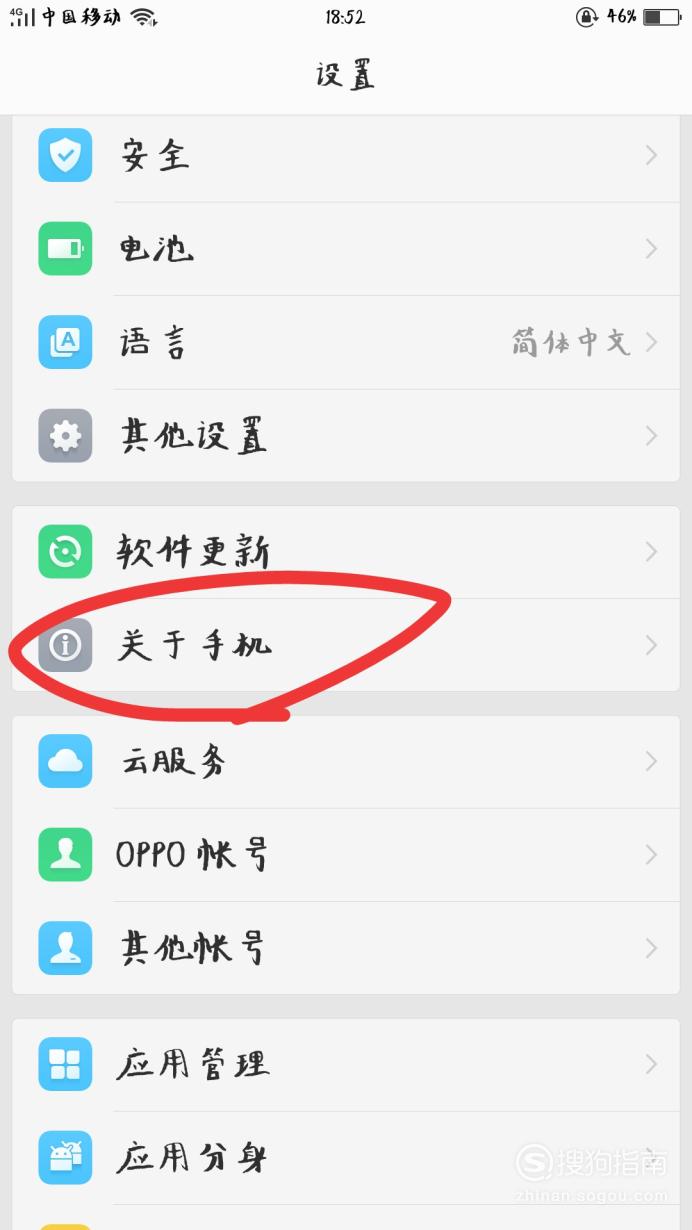Go to 其他设置 other settings
Image resolution: width=692 pixels, height=1230 pixels.
click(x=346, y=436)
